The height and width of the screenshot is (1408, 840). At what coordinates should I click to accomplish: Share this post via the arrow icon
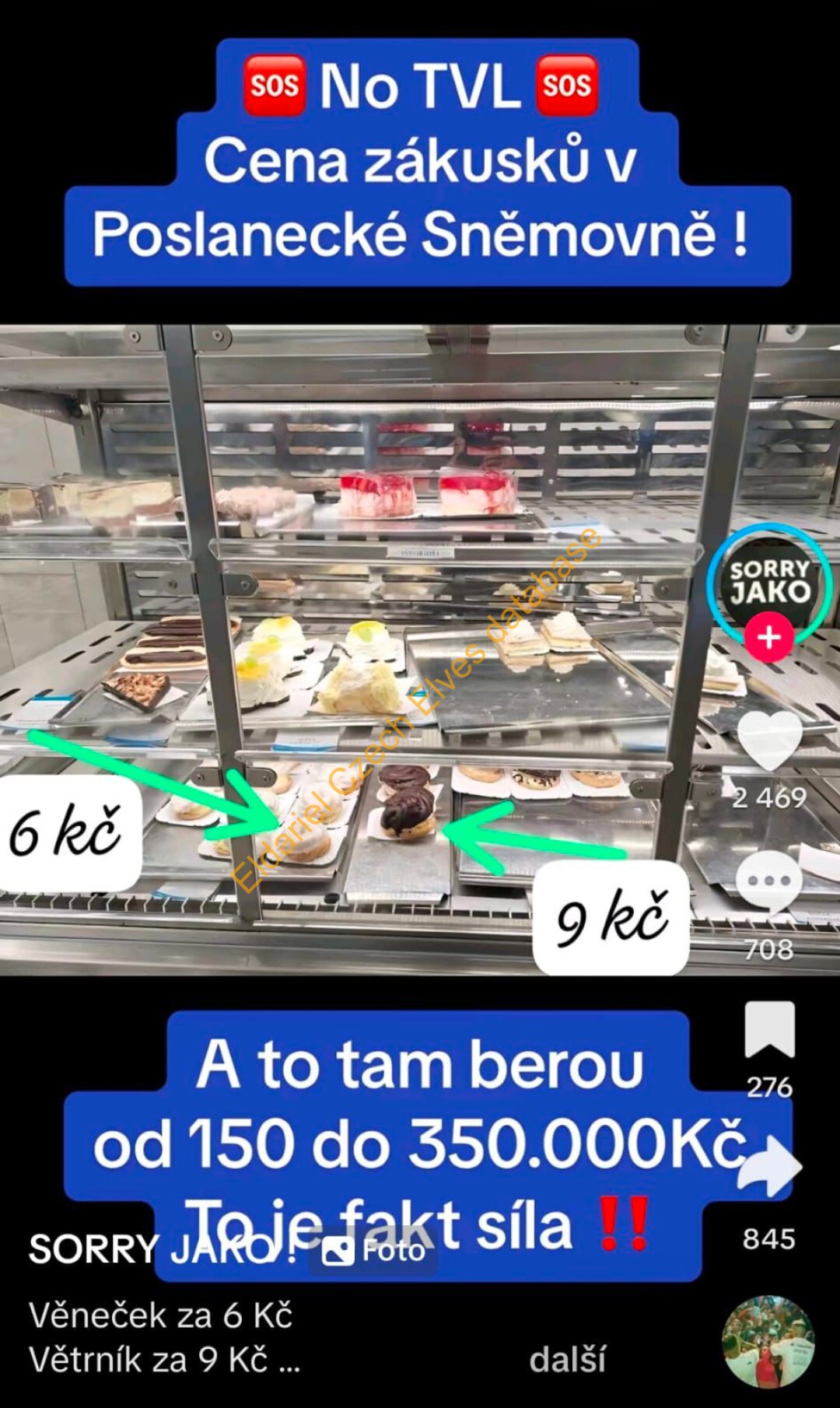pyautogui.click(x=769, y=1167)
